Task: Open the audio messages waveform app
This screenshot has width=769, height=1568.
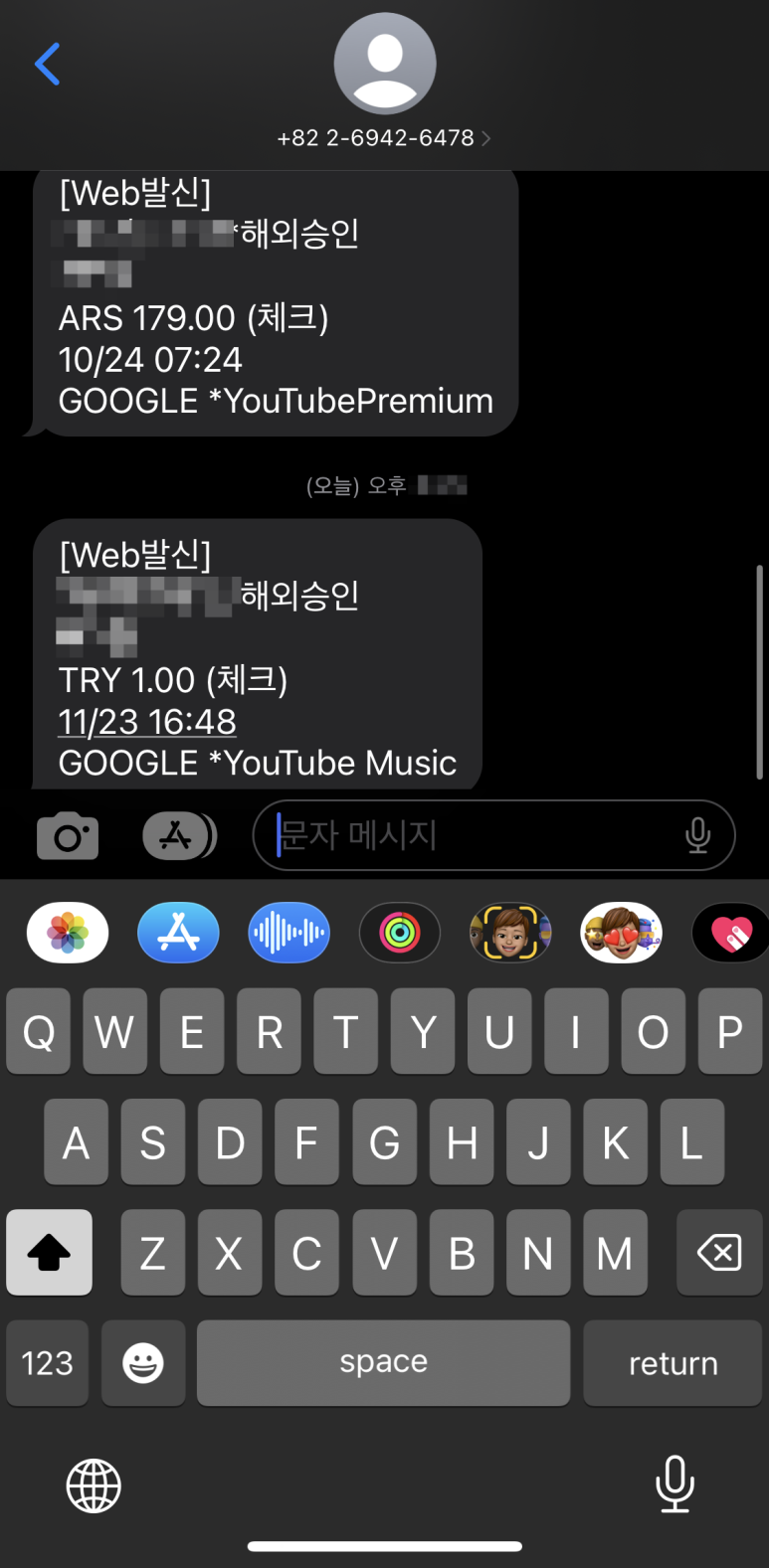Action: point(288,933)
